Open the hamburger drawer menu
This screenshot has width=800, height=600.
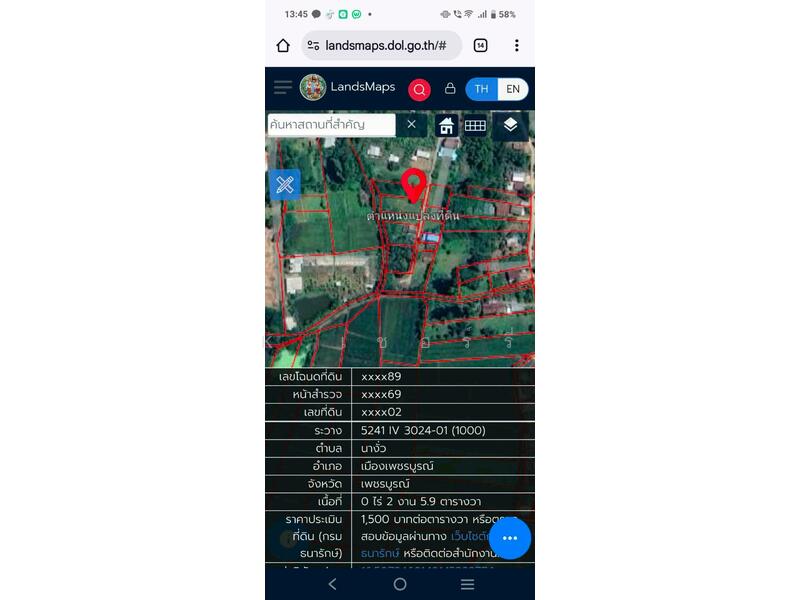[x=283, y=88]
